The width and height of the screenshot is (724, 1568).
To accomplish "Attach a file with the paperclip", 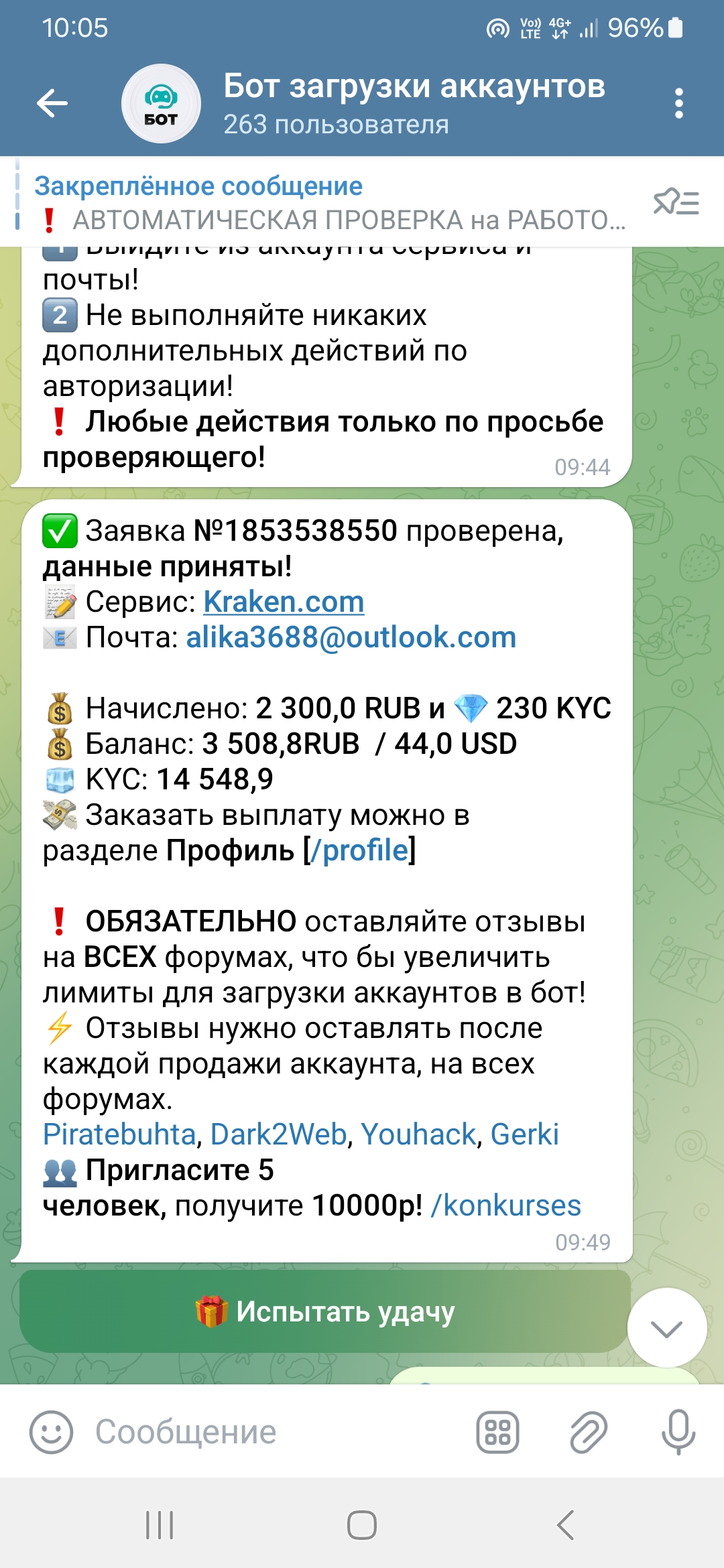I will [588, 1432].
